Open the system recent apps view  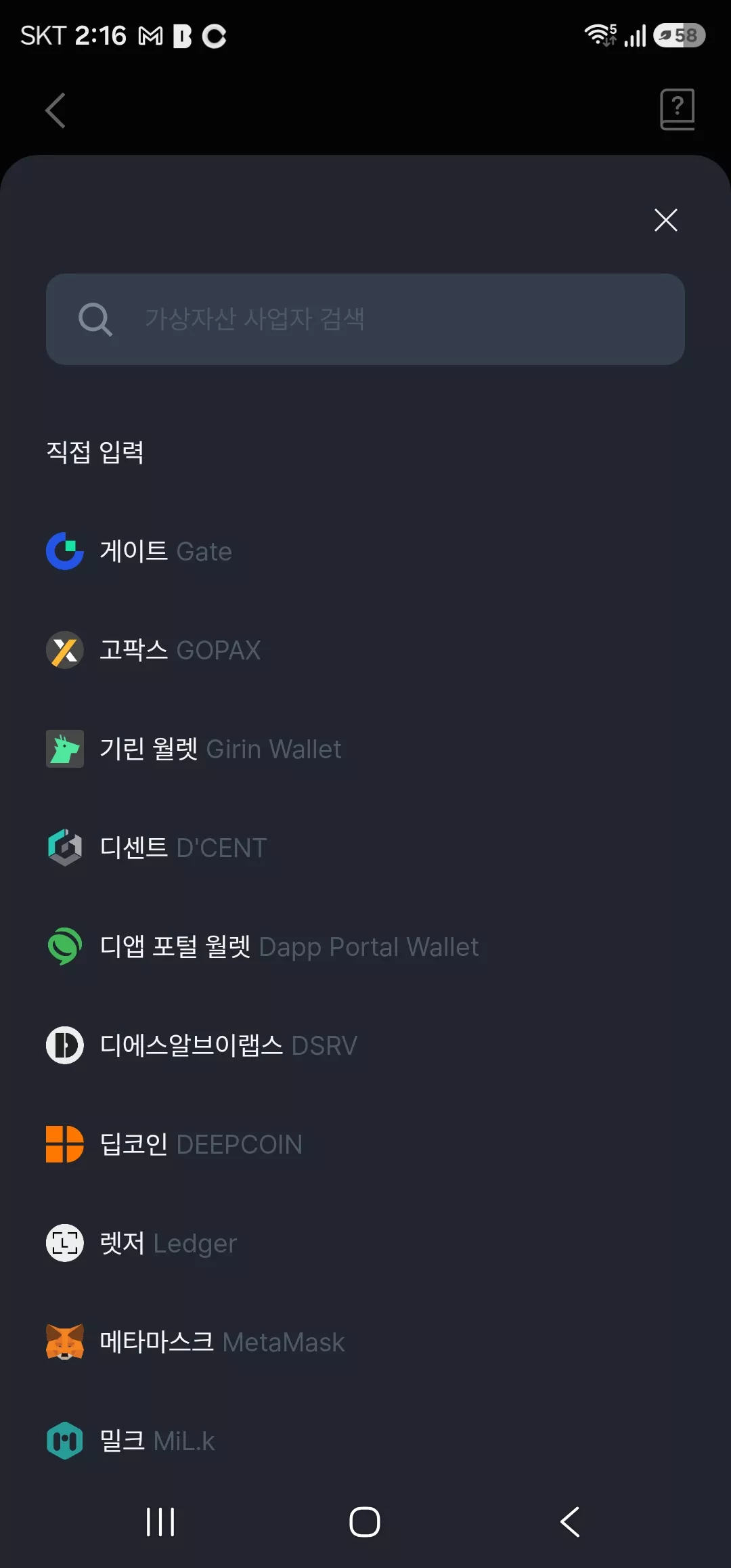(x=160, y=1522)
